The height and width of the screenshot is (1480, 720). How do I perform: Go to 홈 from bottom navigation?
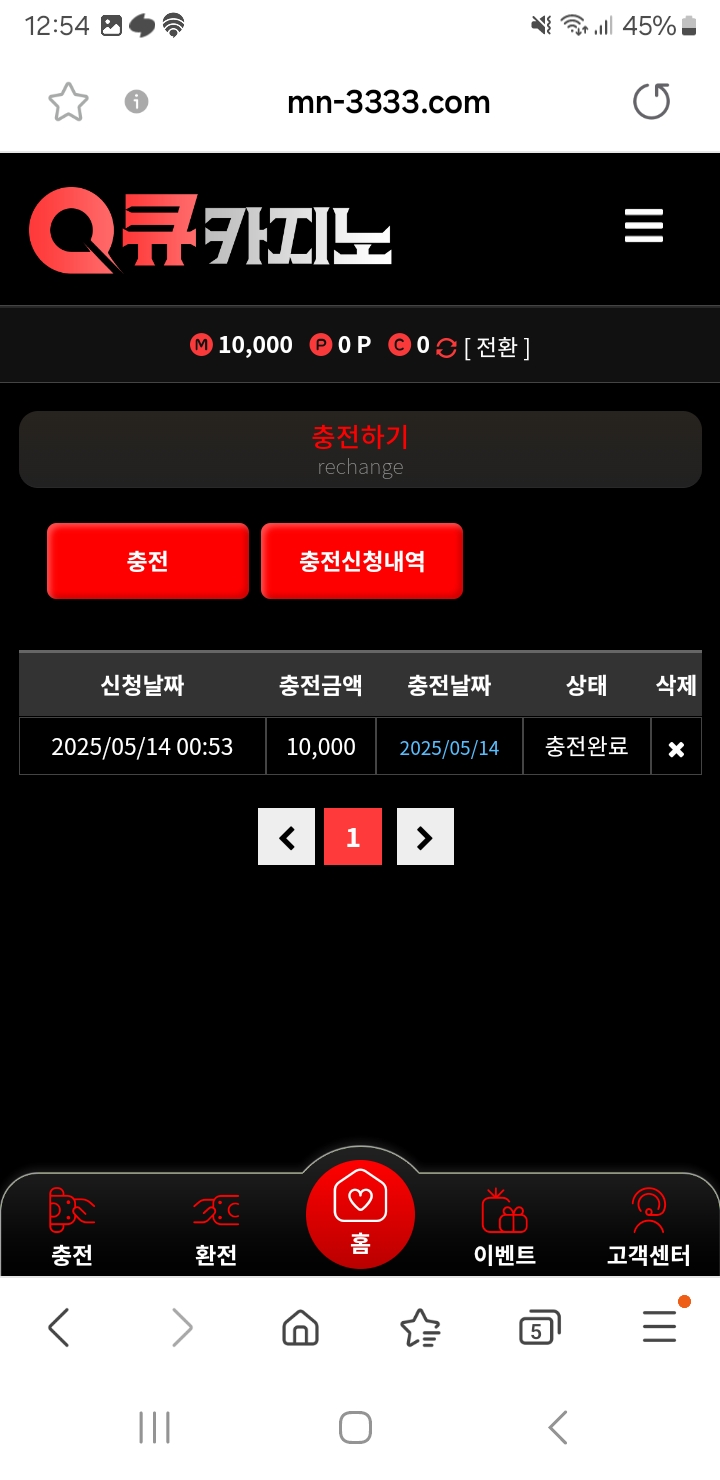point(360,1214)
